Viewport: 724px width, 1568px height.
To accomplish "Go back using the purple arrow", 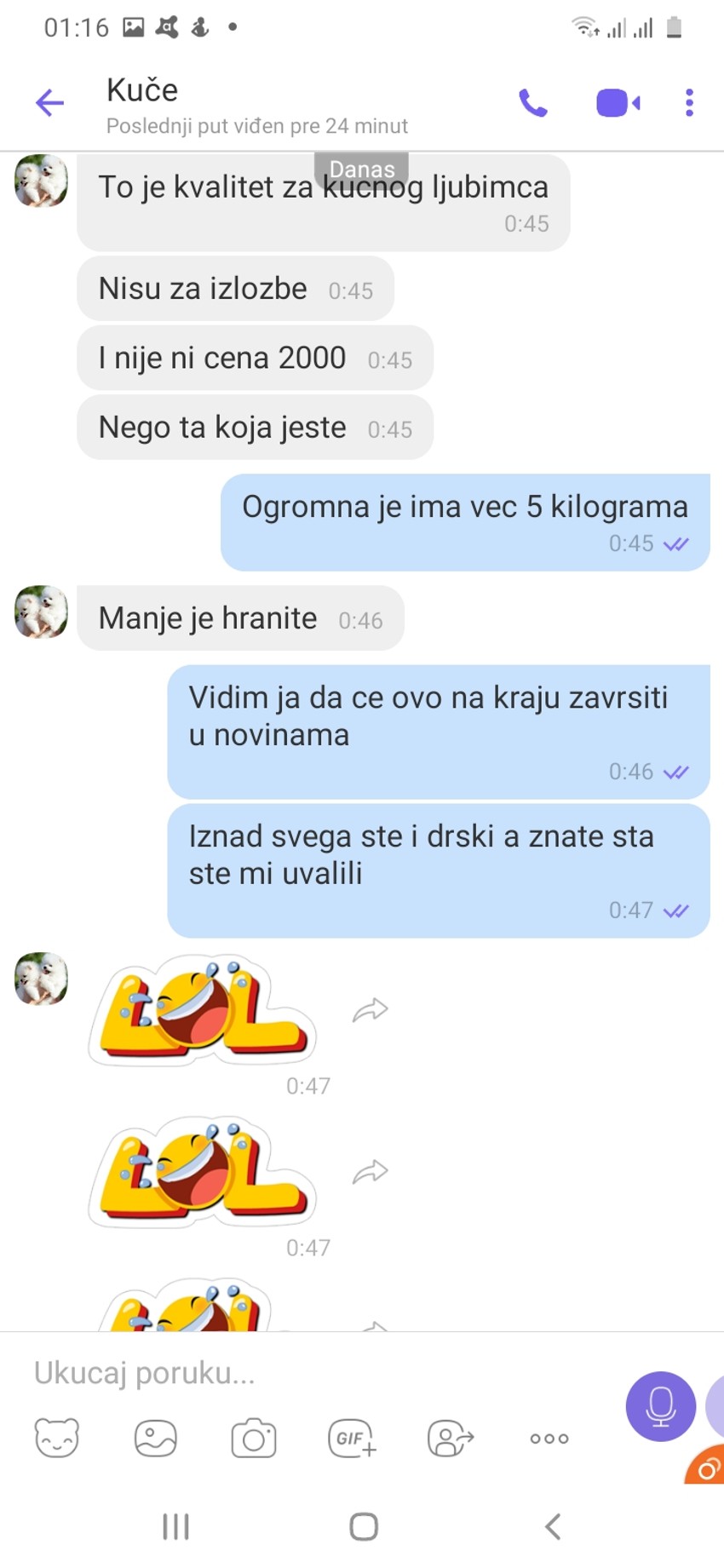I will tap(49, 102).
